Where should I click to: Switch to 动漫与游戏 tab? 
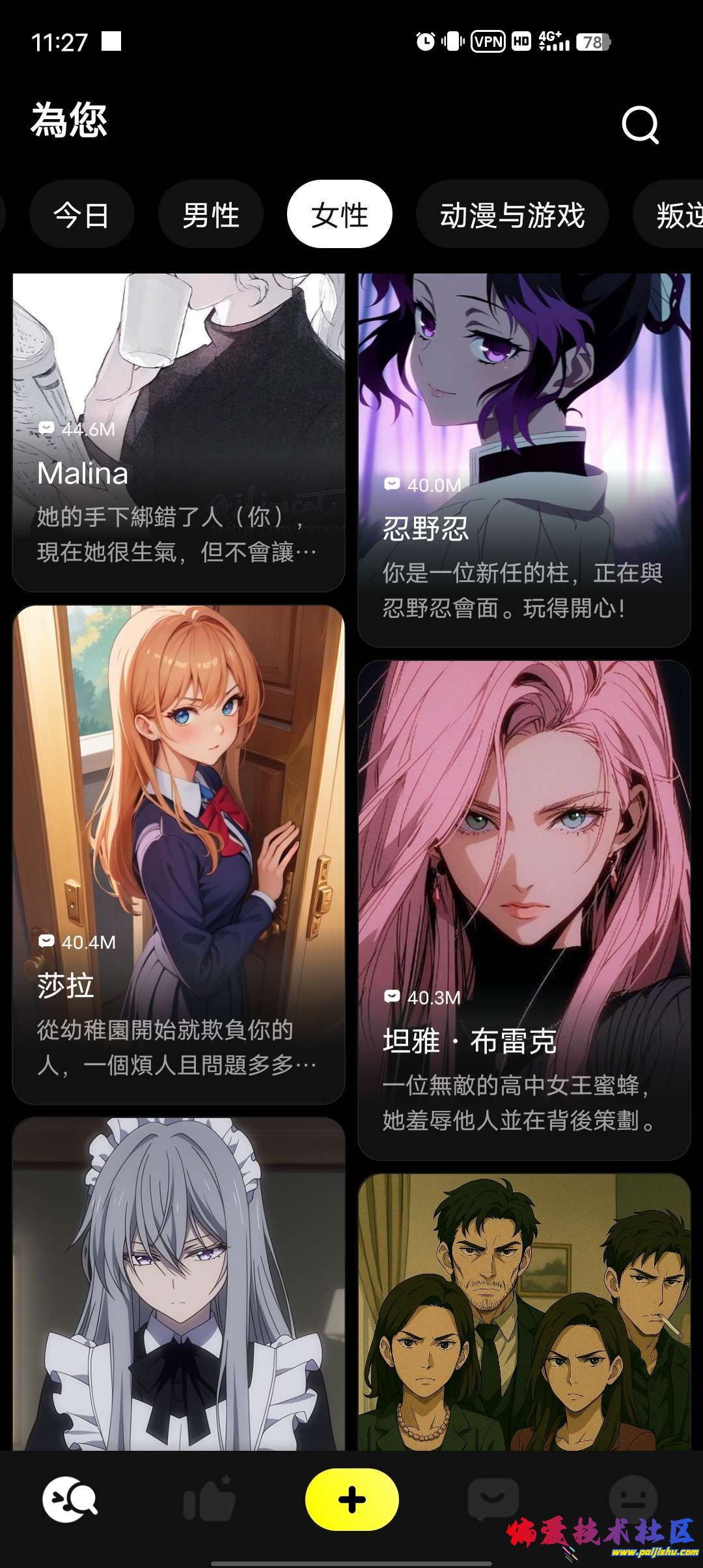pos(512,215)
